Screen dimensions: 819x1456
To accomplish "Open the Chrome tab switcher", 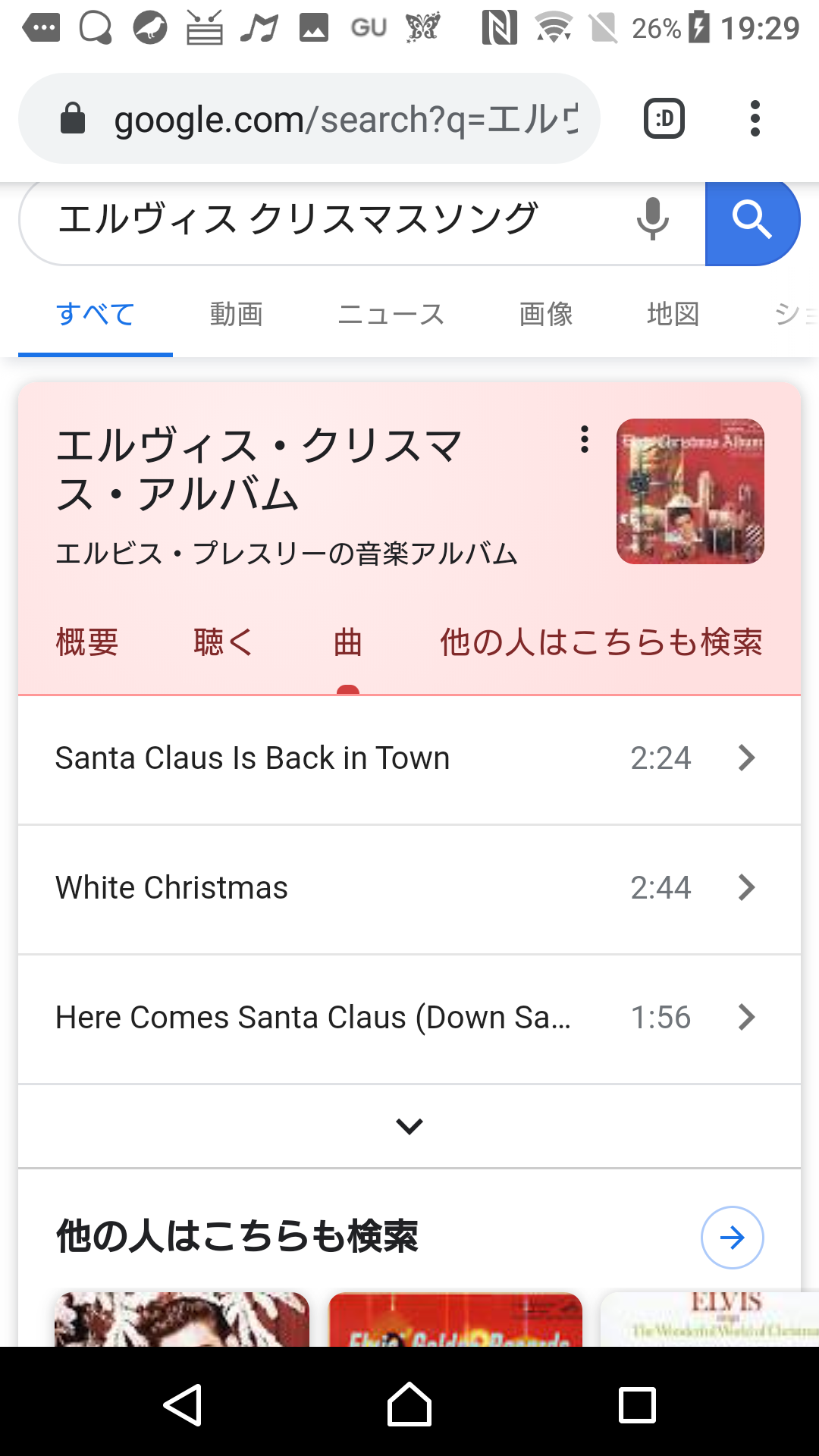I will click(x=664, y=119).
